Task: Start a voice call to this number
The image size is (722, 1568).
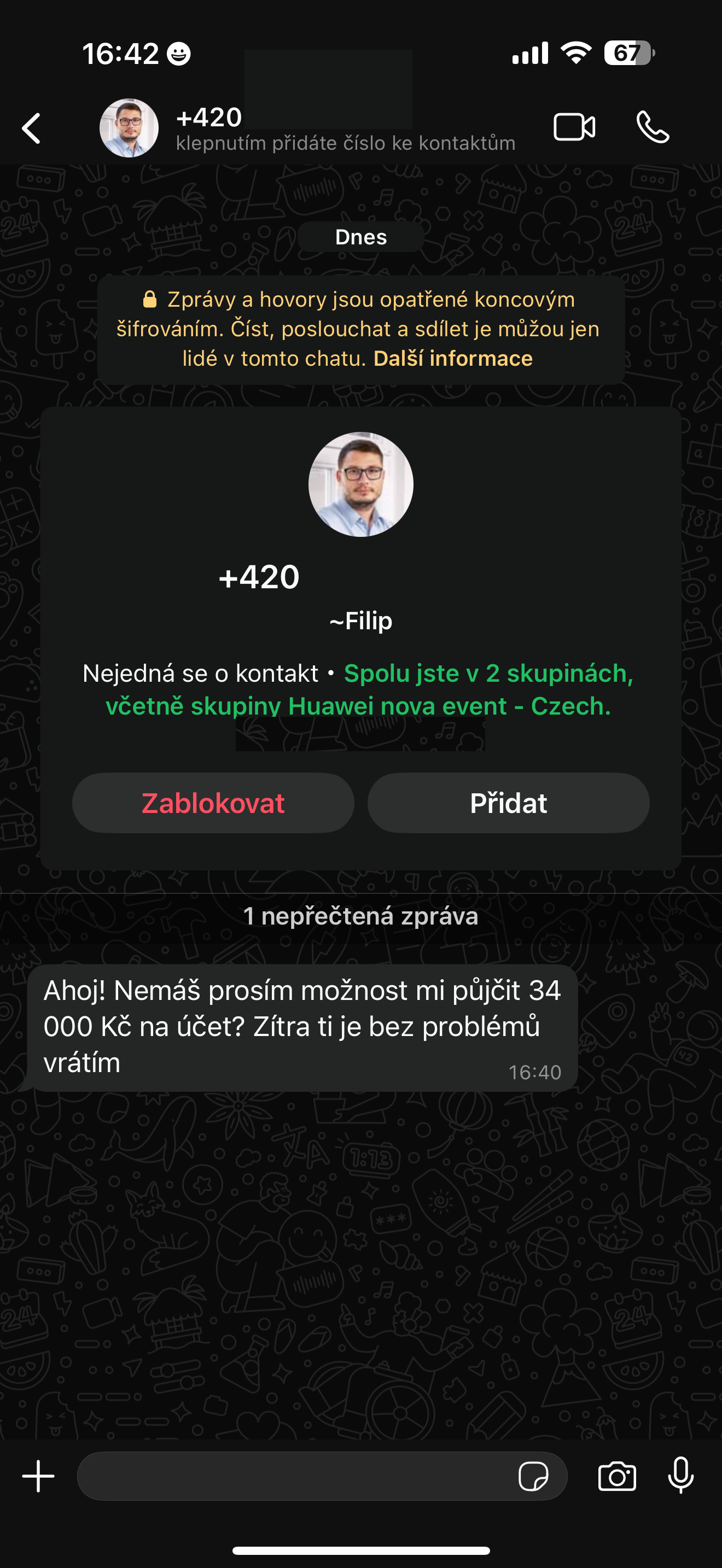Action: pos(653,127)
